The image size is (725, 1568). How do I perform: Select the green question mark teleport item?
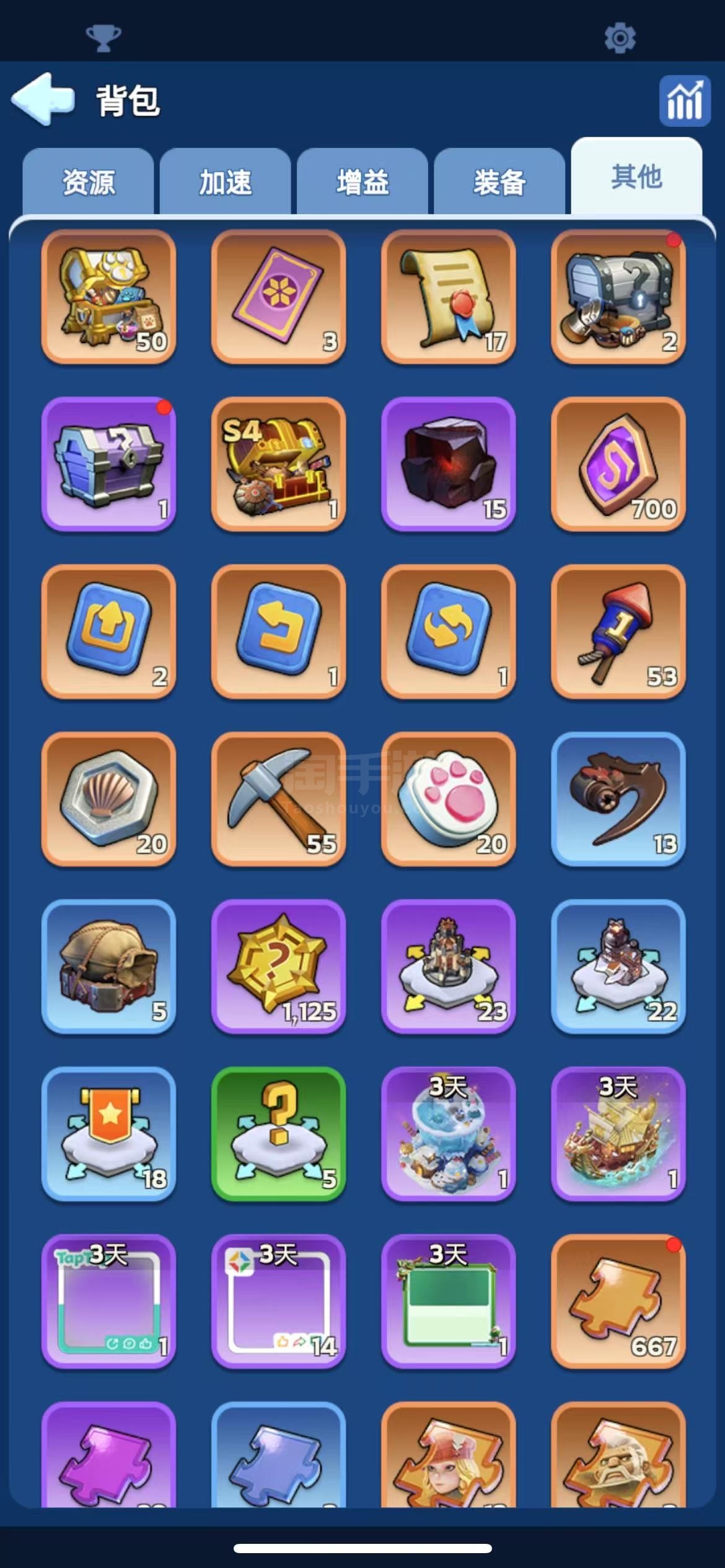tap(278, 1134)
